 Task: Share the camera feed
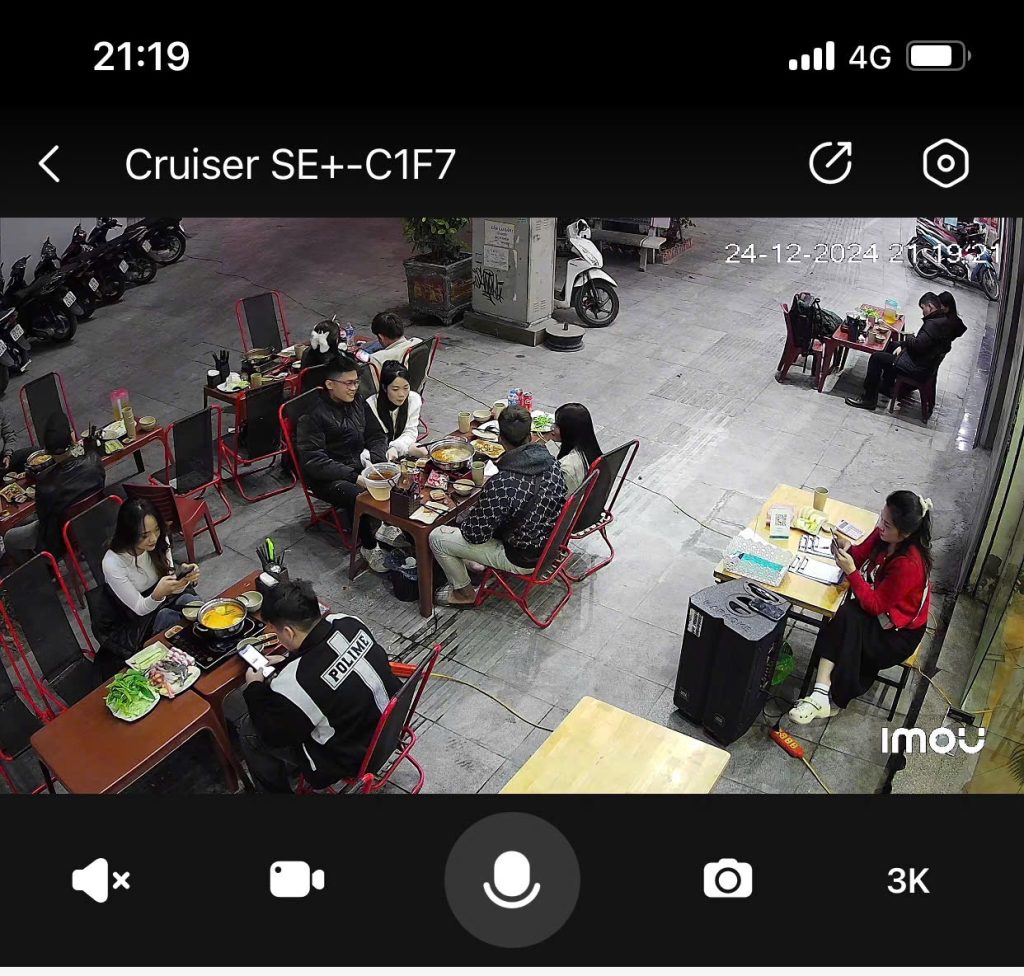coord(830,164)
